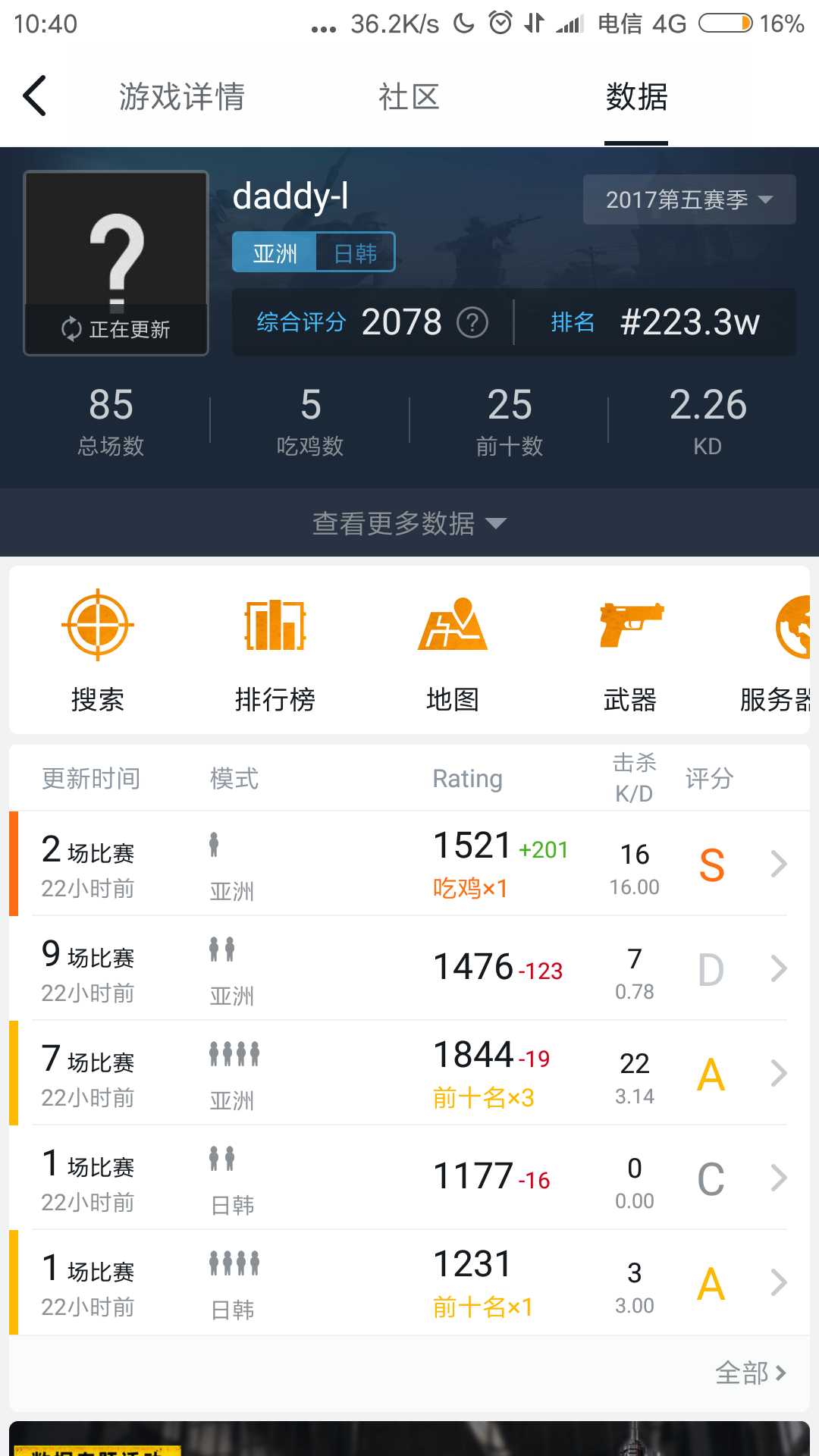Expand 查看更多数据 for more stats
Screen dimensions: 819x1456
click(x=409, y=522)
